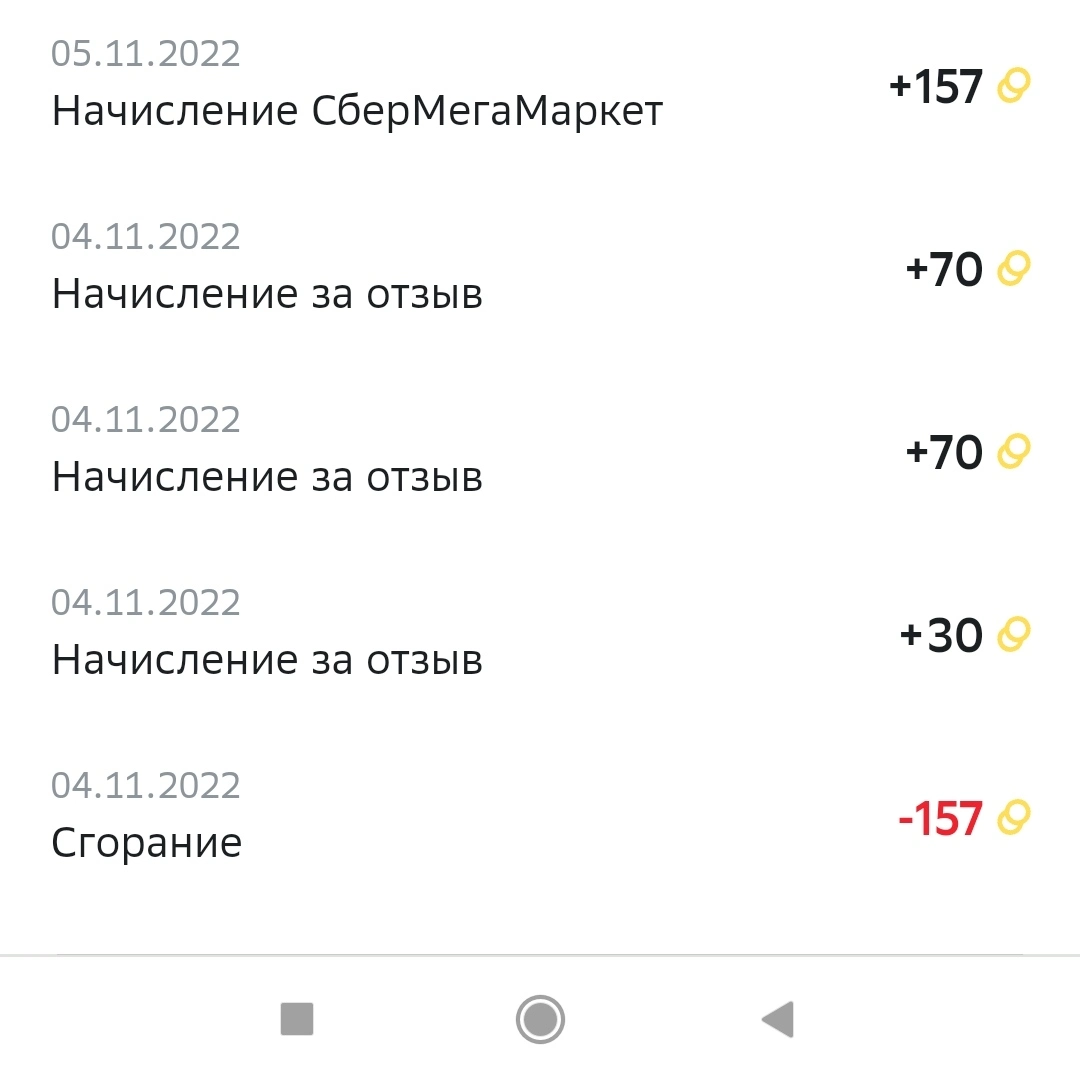Open recent apps with the square button

[297, 1020]
